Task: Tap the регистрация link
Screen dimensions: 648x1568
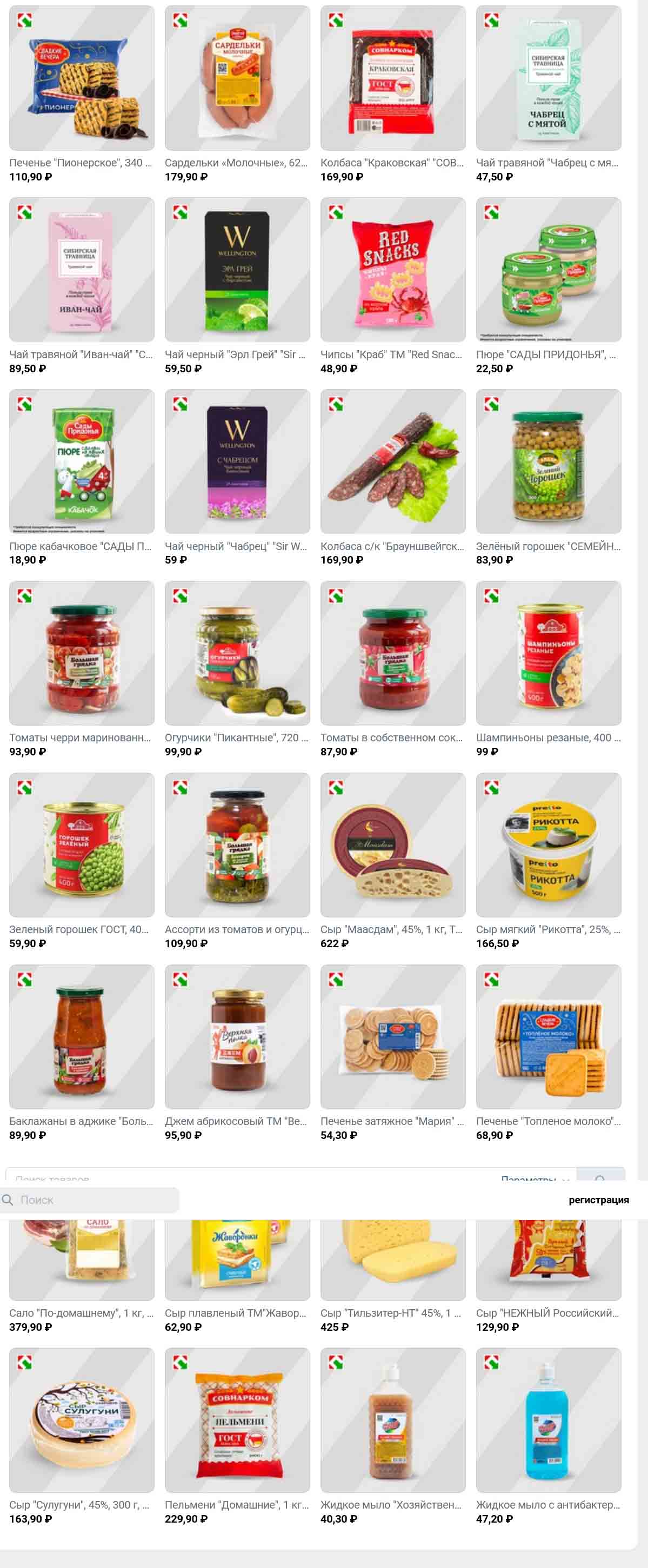Action: tap(598, 1200)
